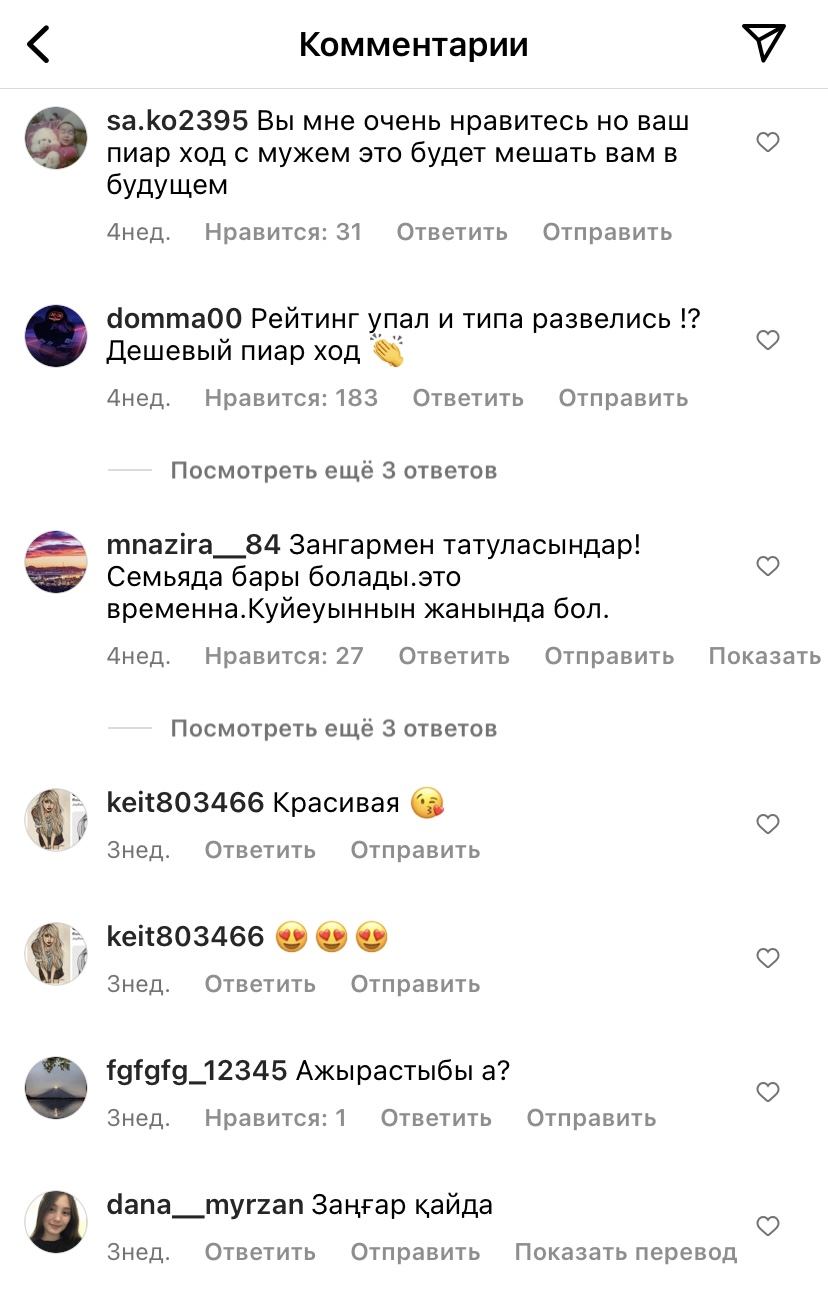Reply to domma00's comment
Screen dimensions: 828x1298
[468, 398]
